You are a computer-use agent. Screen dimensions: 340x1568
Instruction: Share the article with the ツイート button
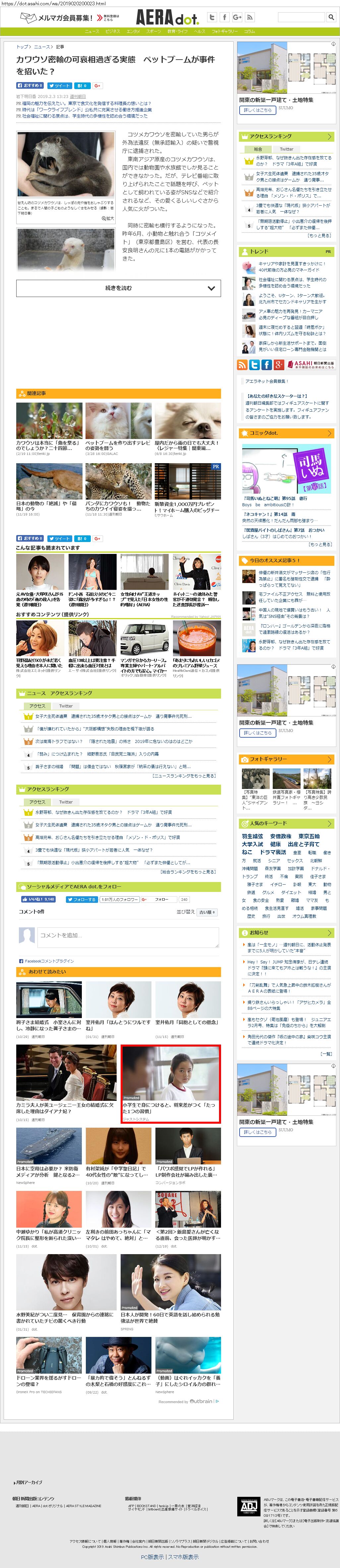pyautogui.click(x=60, y=86)
